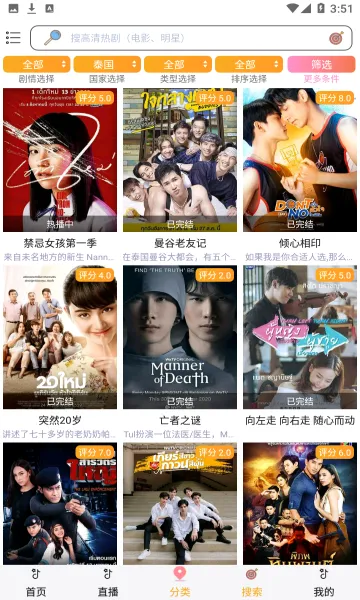360x600 pixels.
Task: Switch to the 搜索 tab
Action: click(252, 583)
